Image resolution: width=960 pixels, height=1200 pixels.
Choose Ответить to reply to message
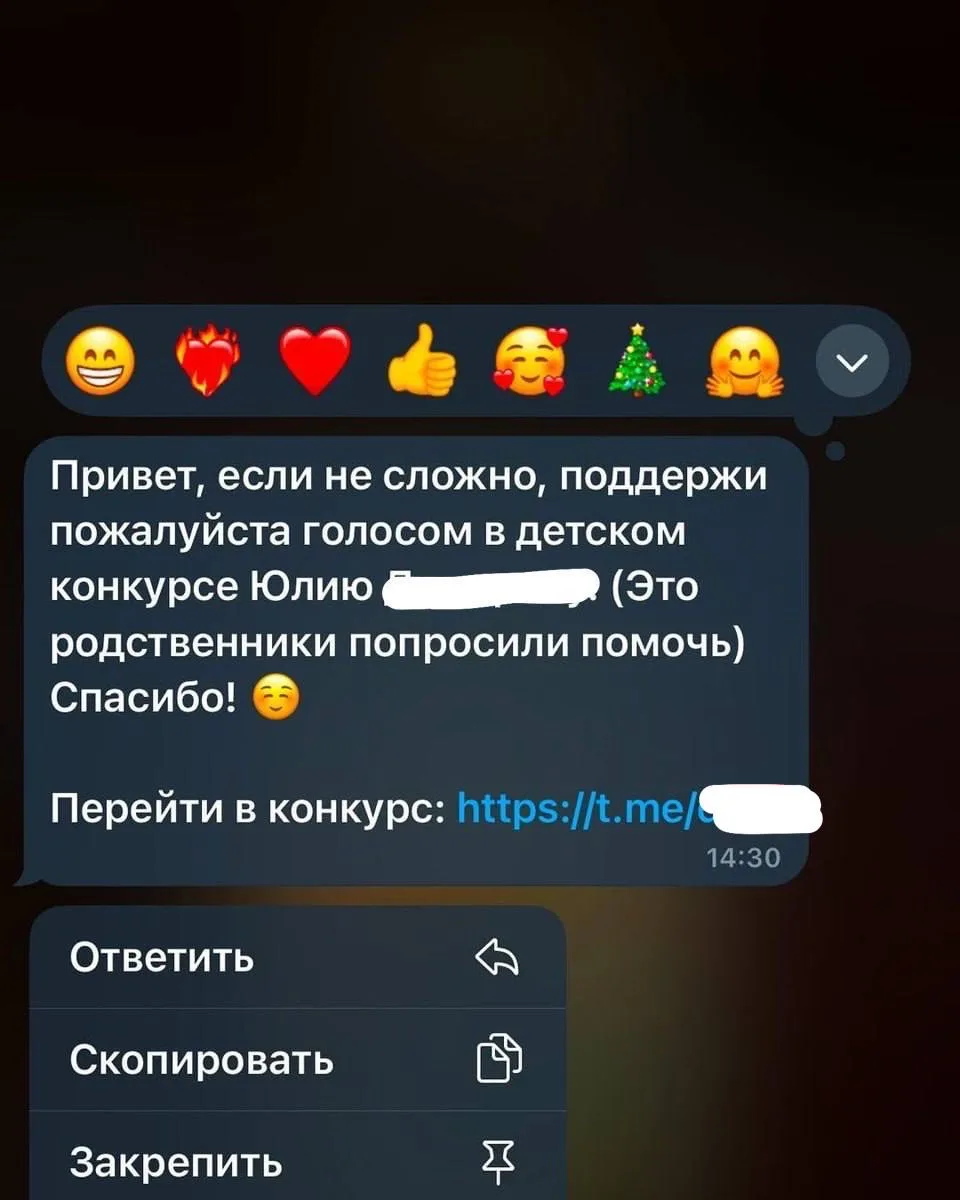pos(297,958)
